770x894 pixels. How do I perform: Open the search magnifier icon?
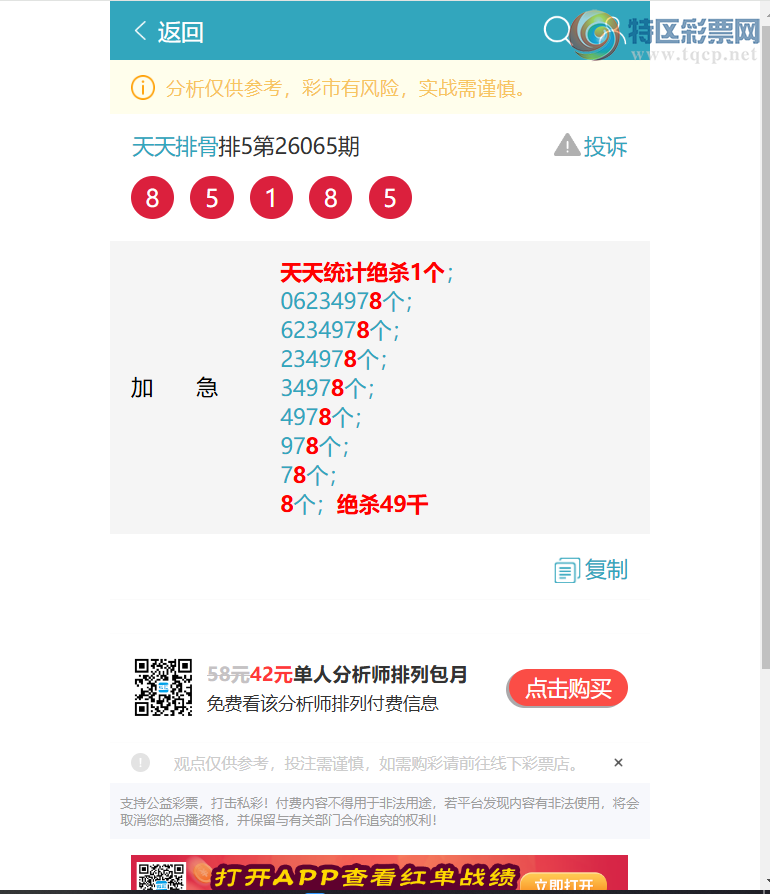[557, 31]
